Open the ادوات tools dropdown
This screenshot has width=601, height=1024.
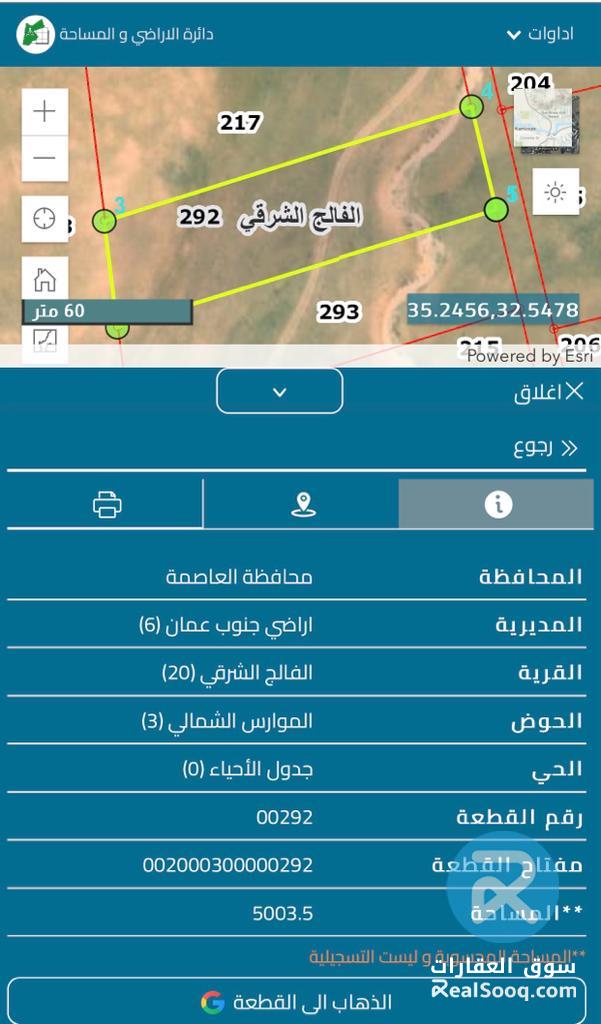click(x=540, y=34)
